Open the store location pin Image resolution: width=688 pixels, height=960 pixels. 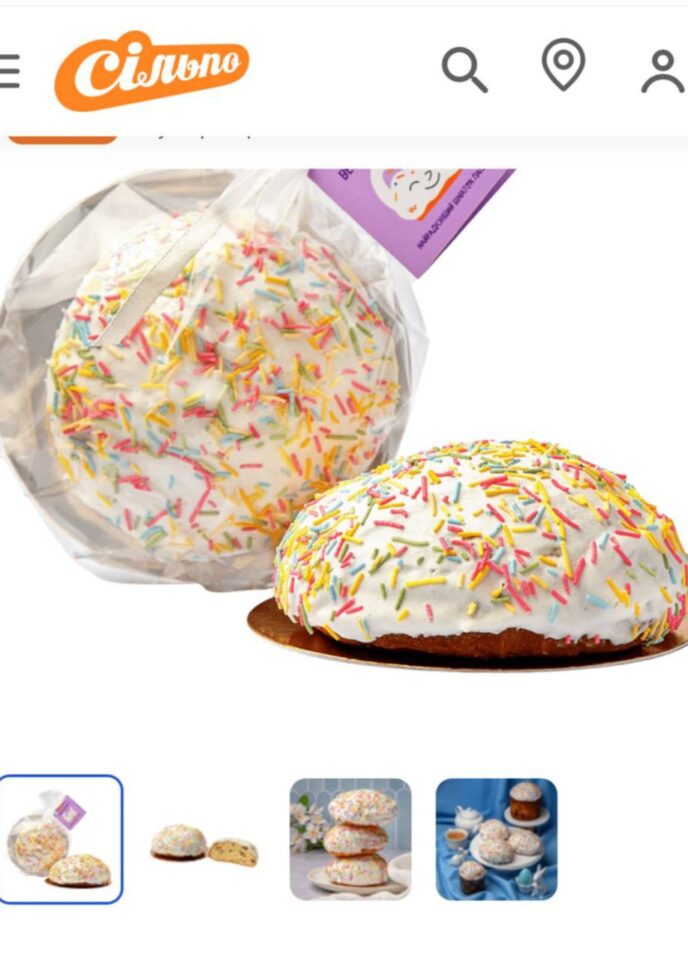tap(563, 65)
